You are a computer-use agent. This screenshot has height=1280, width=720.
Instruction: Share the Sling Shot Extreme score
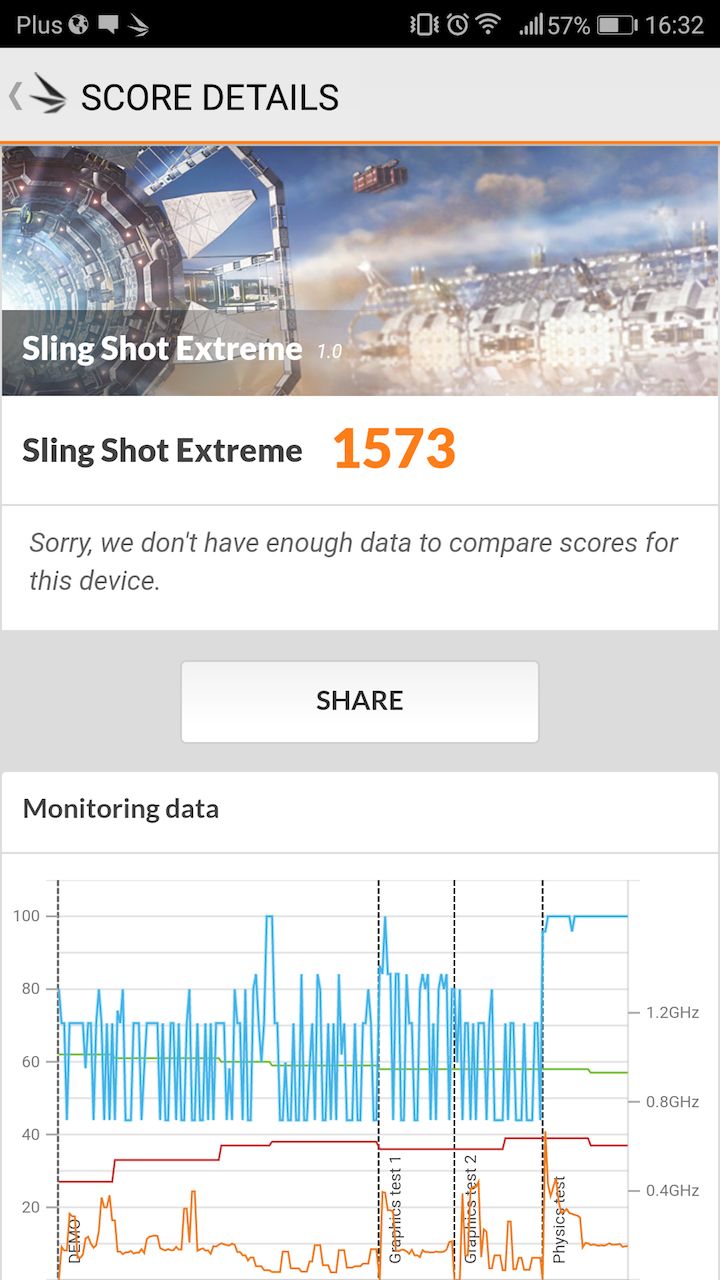click(359, 701)
